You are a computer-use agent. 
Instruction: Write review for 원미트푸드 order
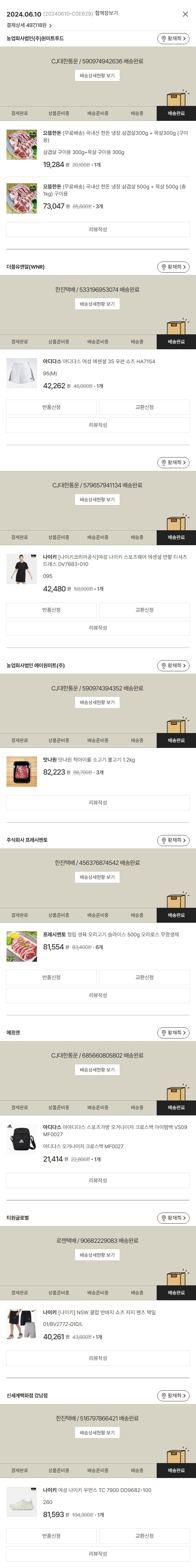click(x=98, y=229)
